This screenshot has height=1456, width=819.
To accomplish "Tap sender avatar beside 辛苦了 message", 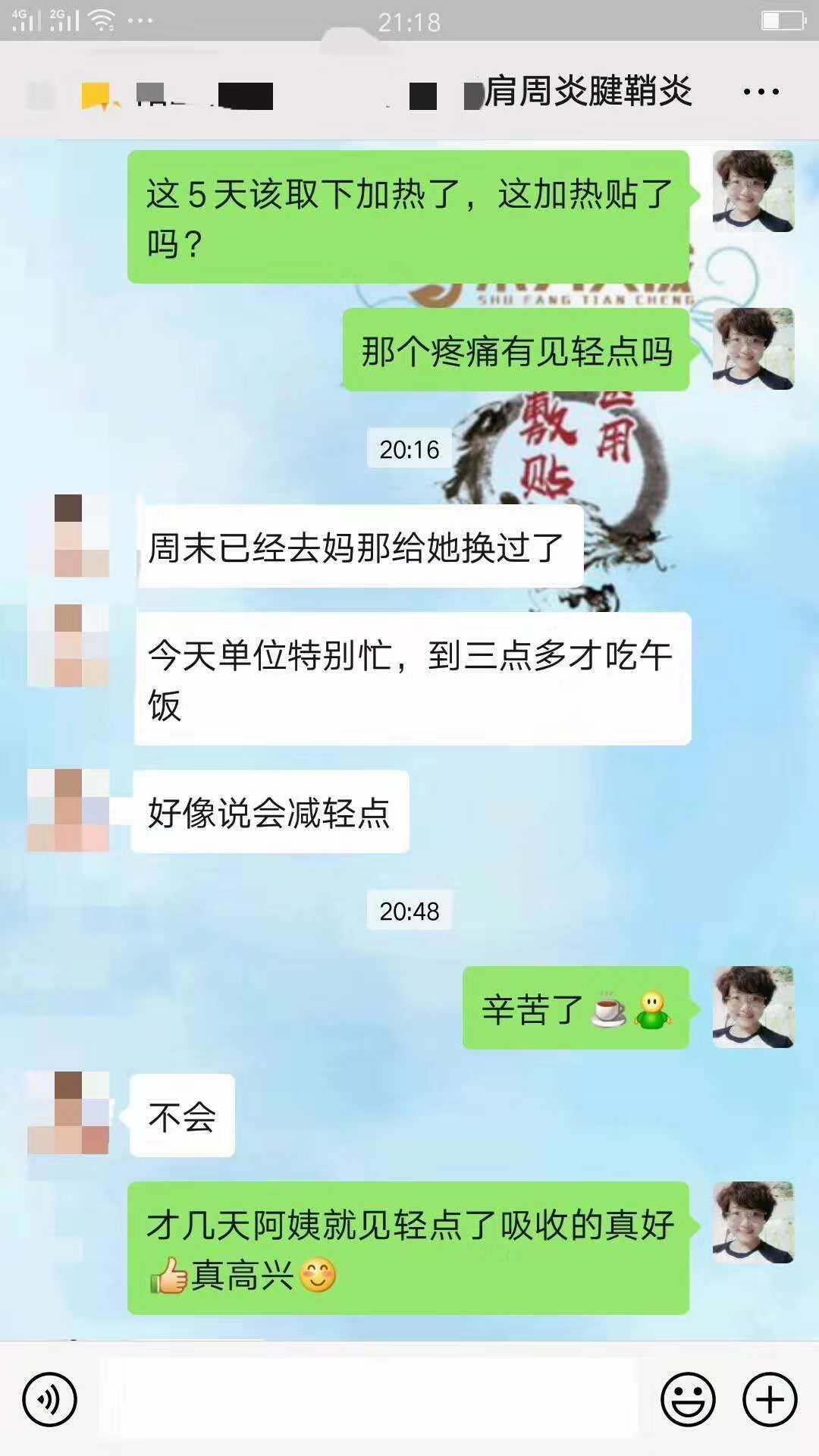I will (753, 1007).
